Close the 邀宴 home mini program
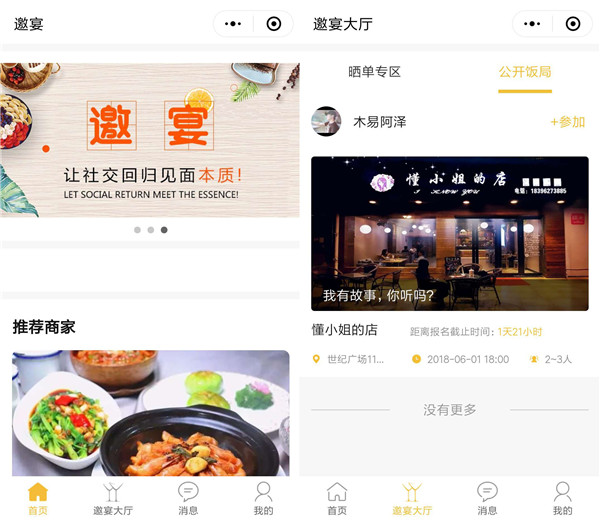Screen dimensions: 600x521 (x=274, y=24)
